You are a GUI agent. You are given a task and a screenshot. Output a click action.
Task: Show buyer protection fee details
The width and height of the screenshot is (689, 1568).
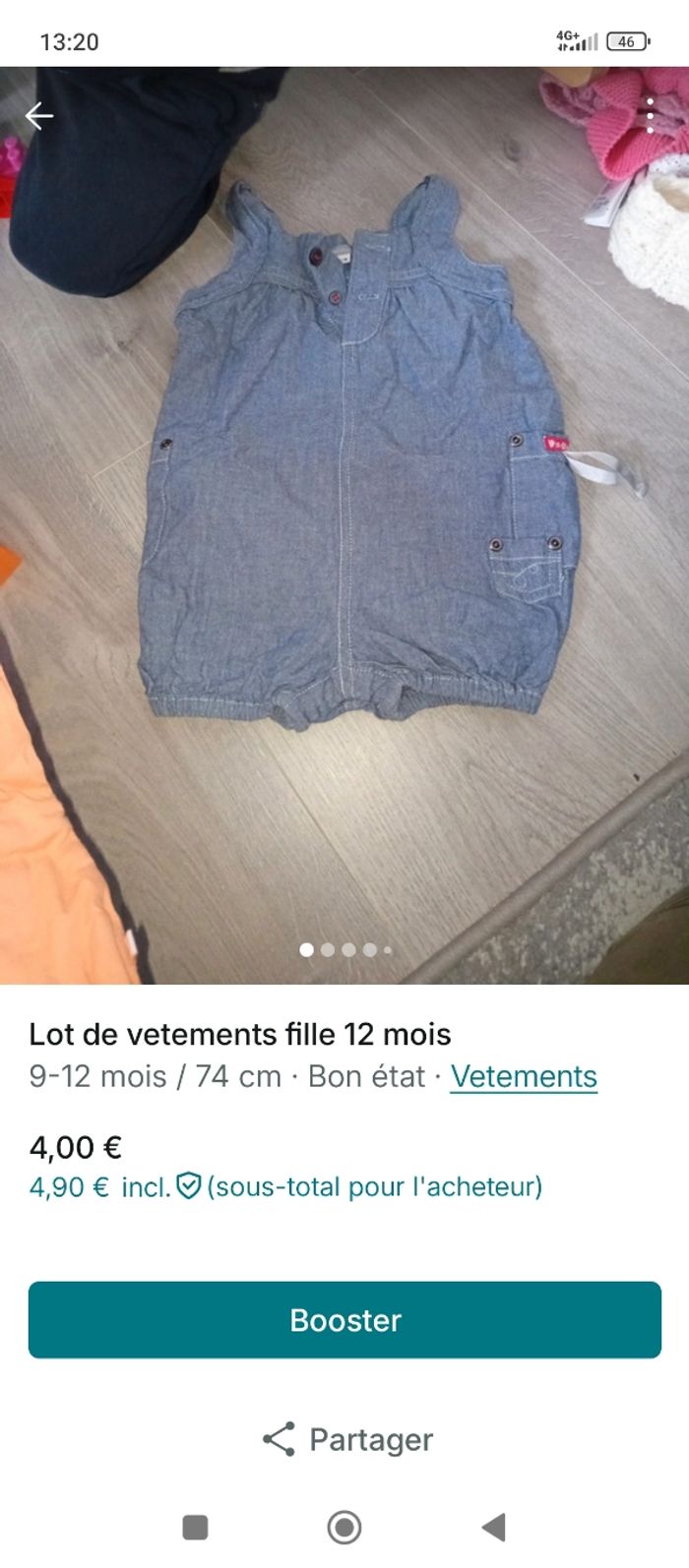click(x=188, y=1186)
